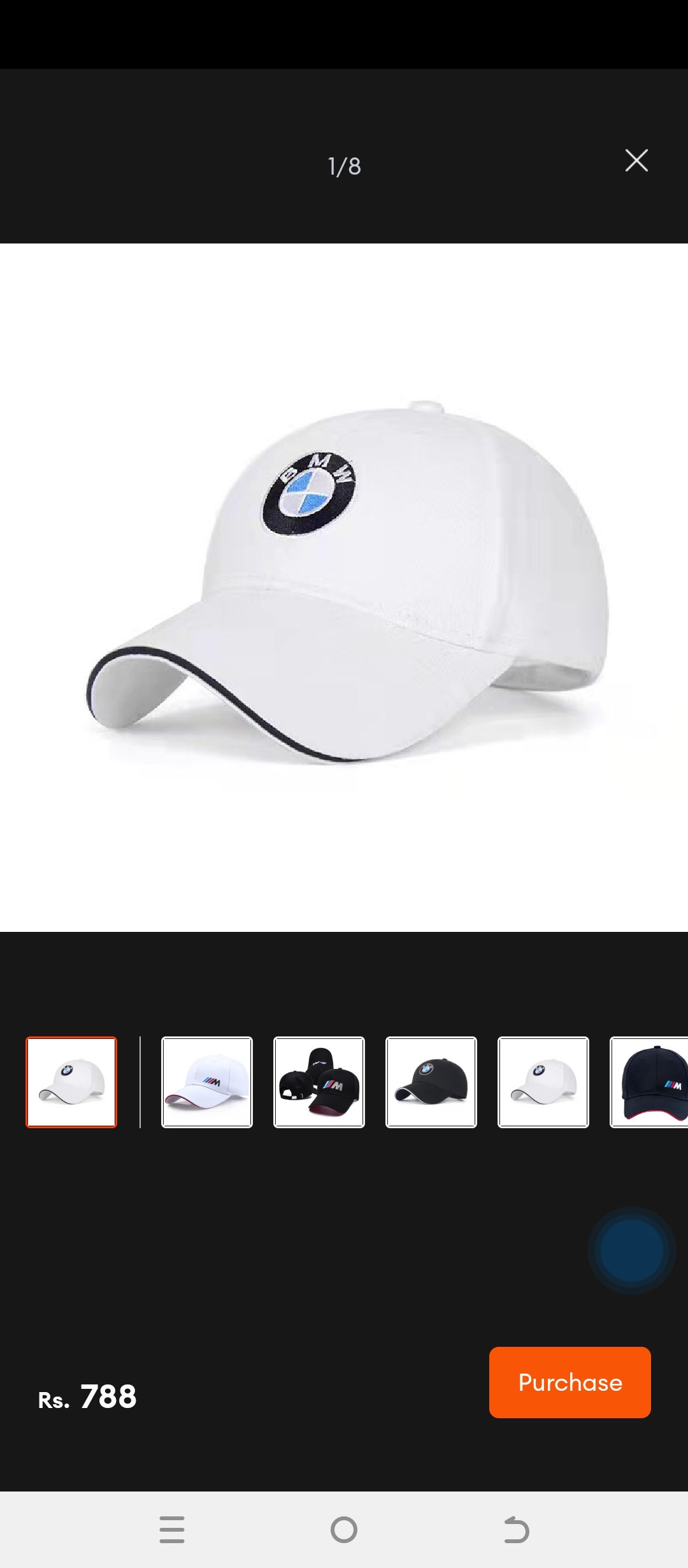The width and height of the screenshot is (688, 1568).
Task: Select the black BMW cap thumbnail
Action: (x=431, y=1082)
